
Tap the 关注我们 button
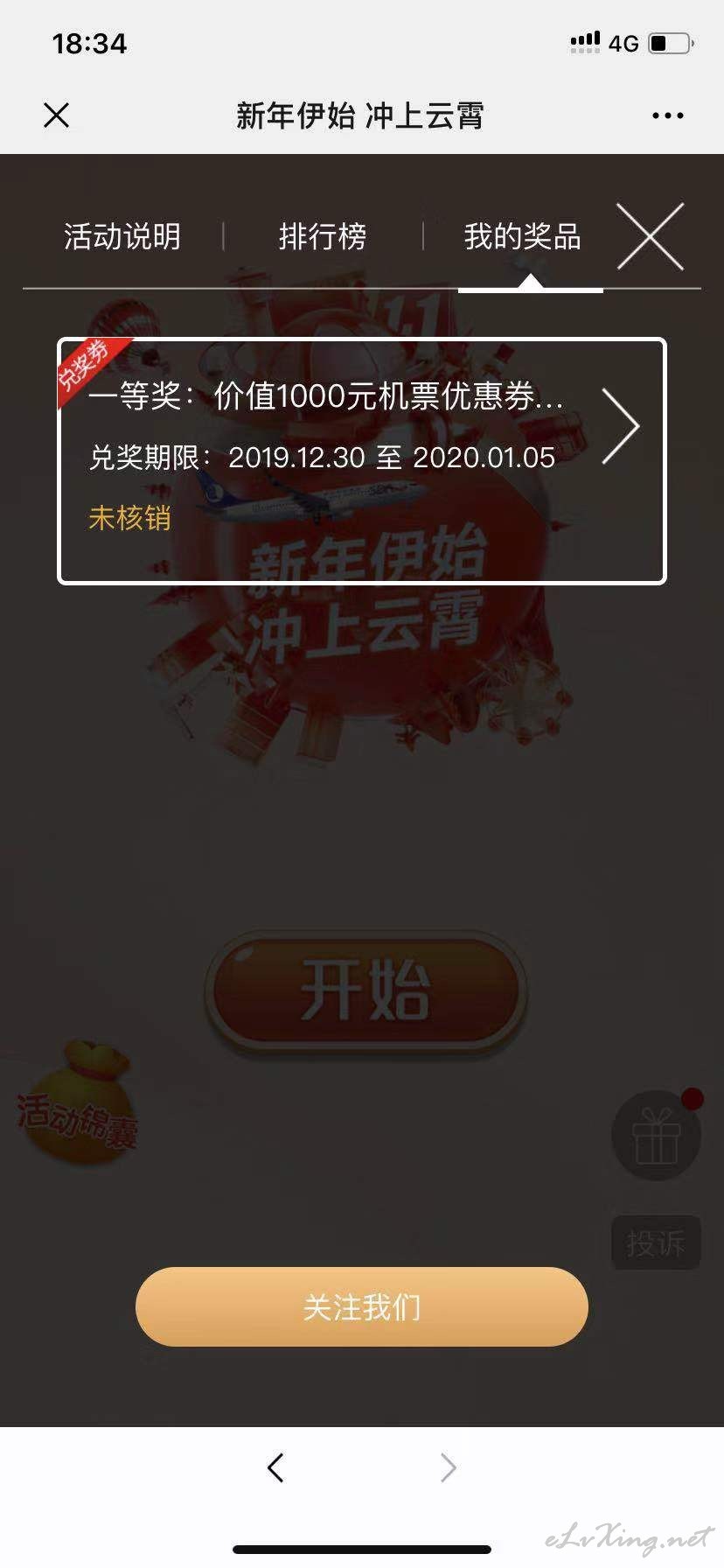point(362,1307)
